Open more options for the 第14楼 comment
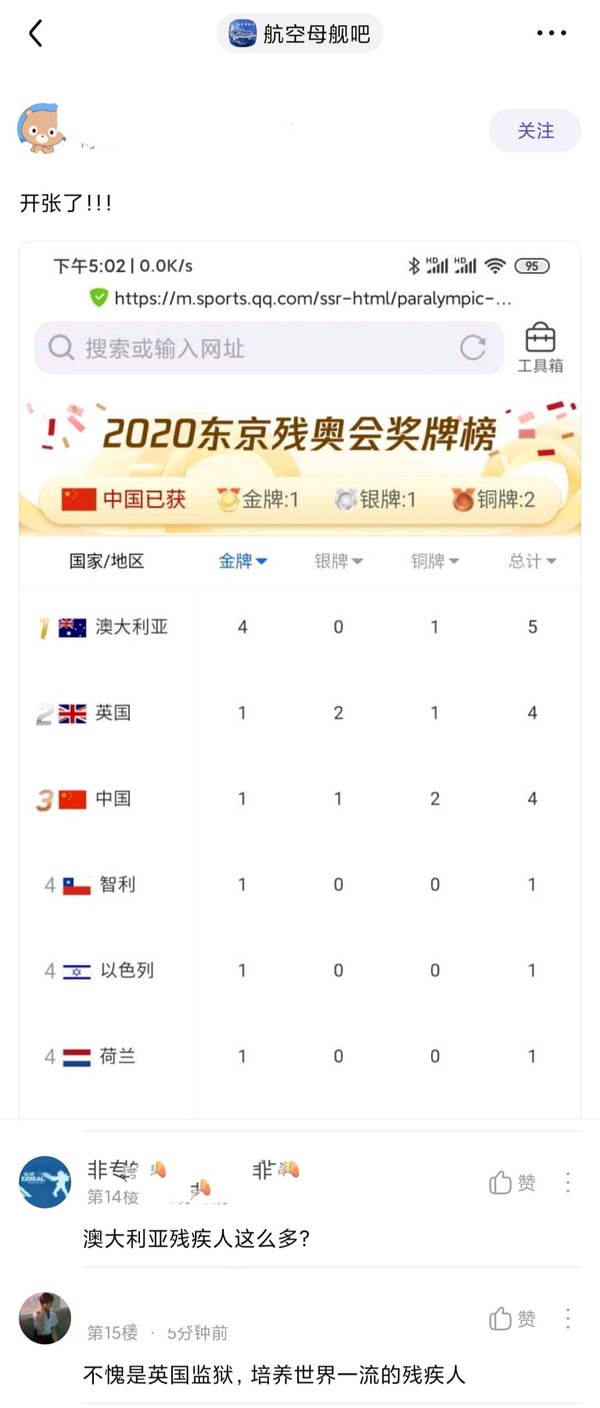 click(x=568, y=1183)
